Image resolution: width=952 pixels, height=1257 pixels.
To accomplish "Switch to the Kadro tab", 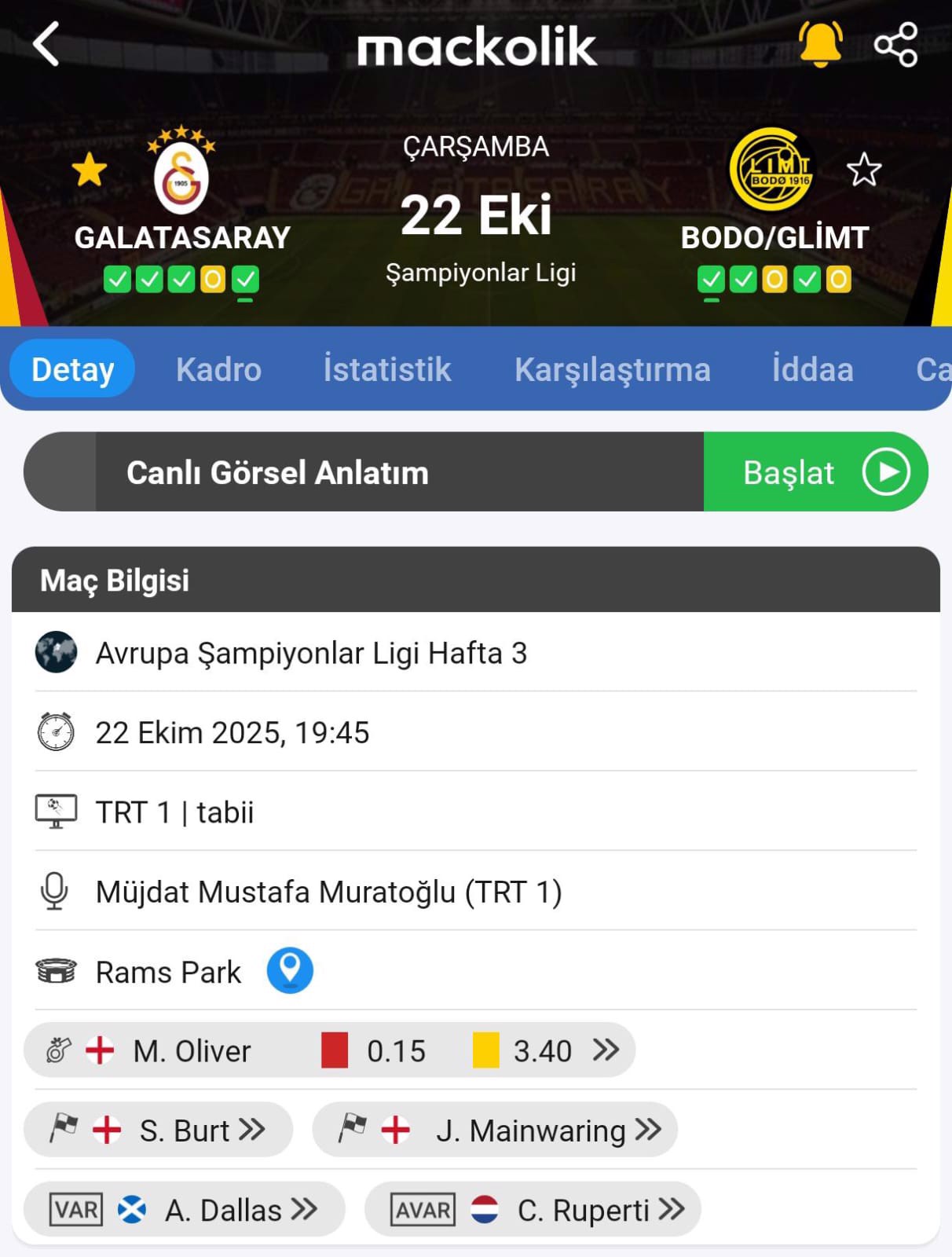I will coord(218,369).
